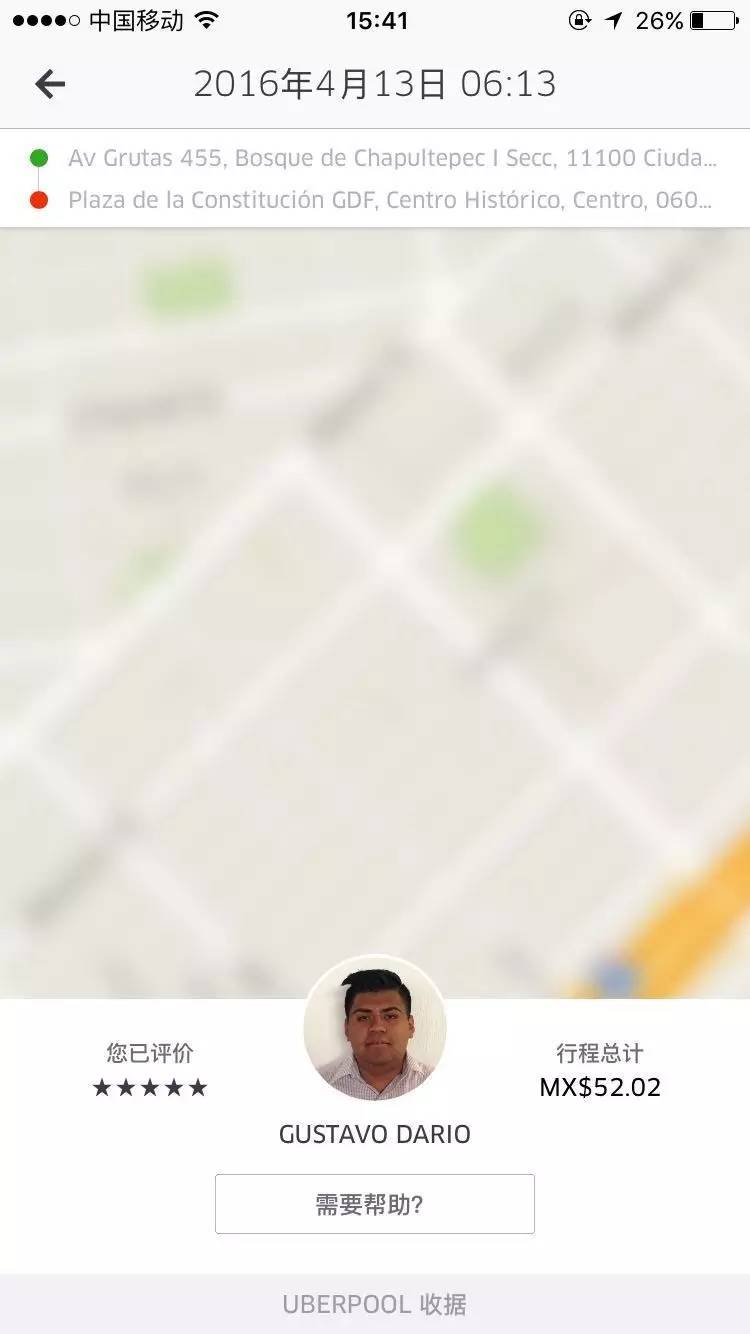Tap the orientation lock icon
Viewport: 750px width, 1334px height.
pos(578,20)
